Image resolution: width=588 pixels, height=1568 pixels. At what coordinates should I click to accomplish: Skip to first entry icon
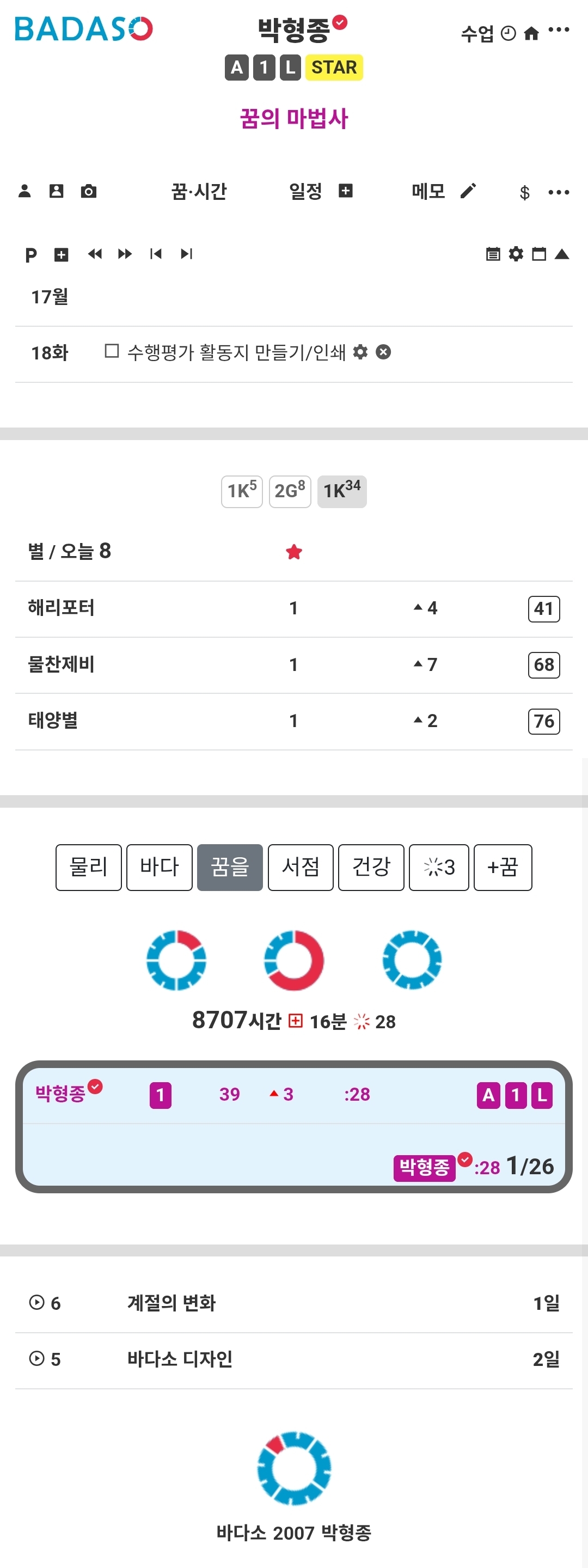156,254
